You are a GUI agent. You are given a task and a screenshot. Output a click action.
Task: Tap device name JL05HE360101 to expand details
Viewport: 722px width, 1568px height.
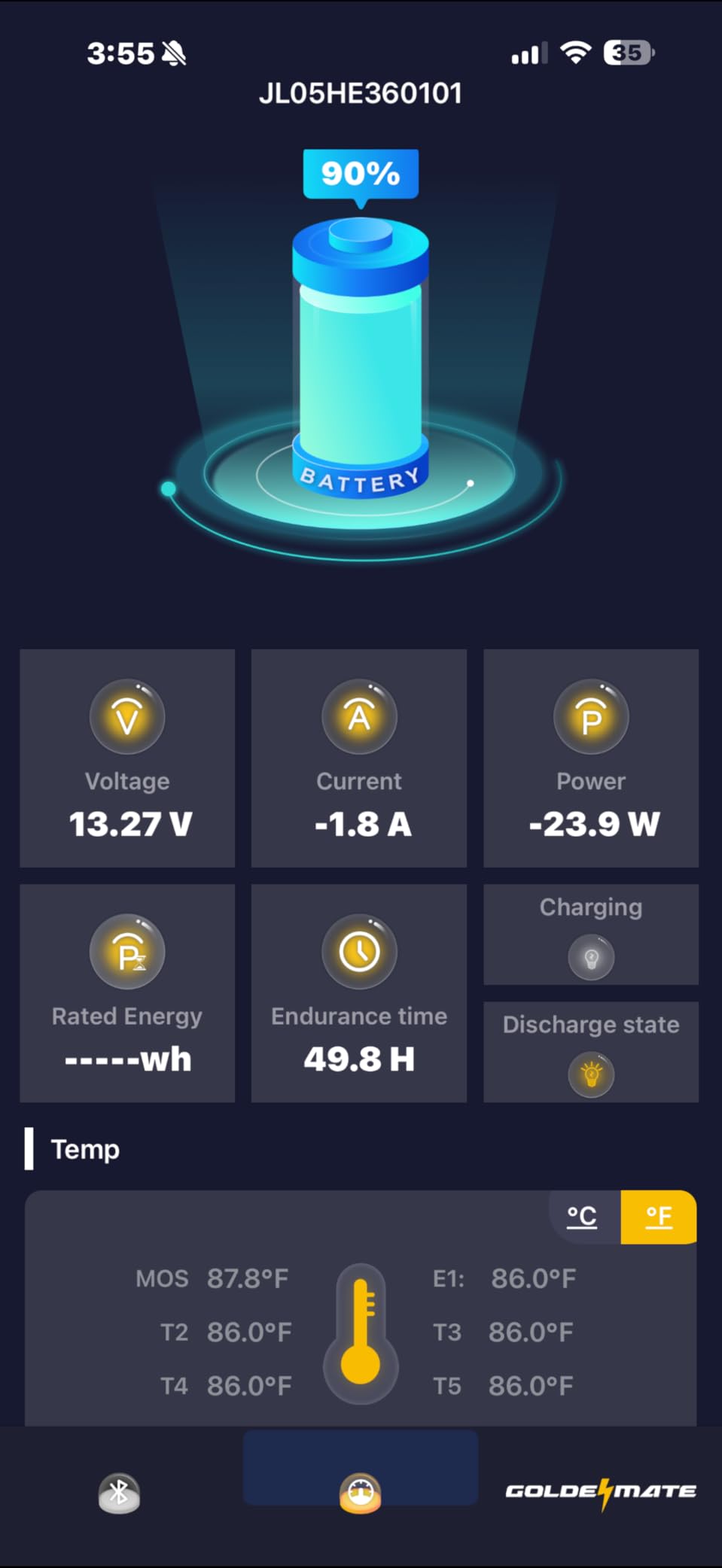pyautogui.click(x=361, y=93)
